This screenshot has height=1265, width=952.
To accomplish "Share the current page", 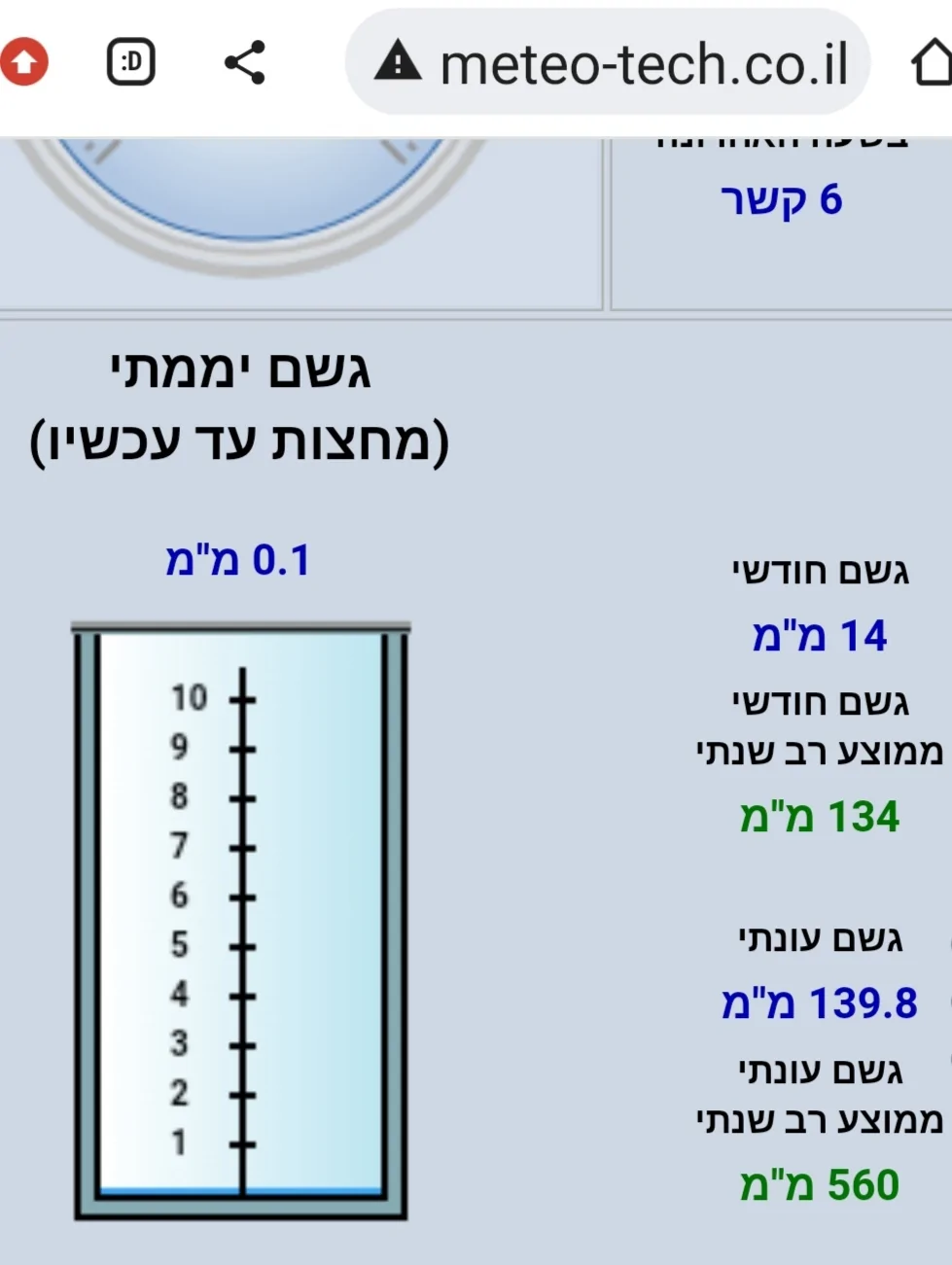I will (244, 63).
